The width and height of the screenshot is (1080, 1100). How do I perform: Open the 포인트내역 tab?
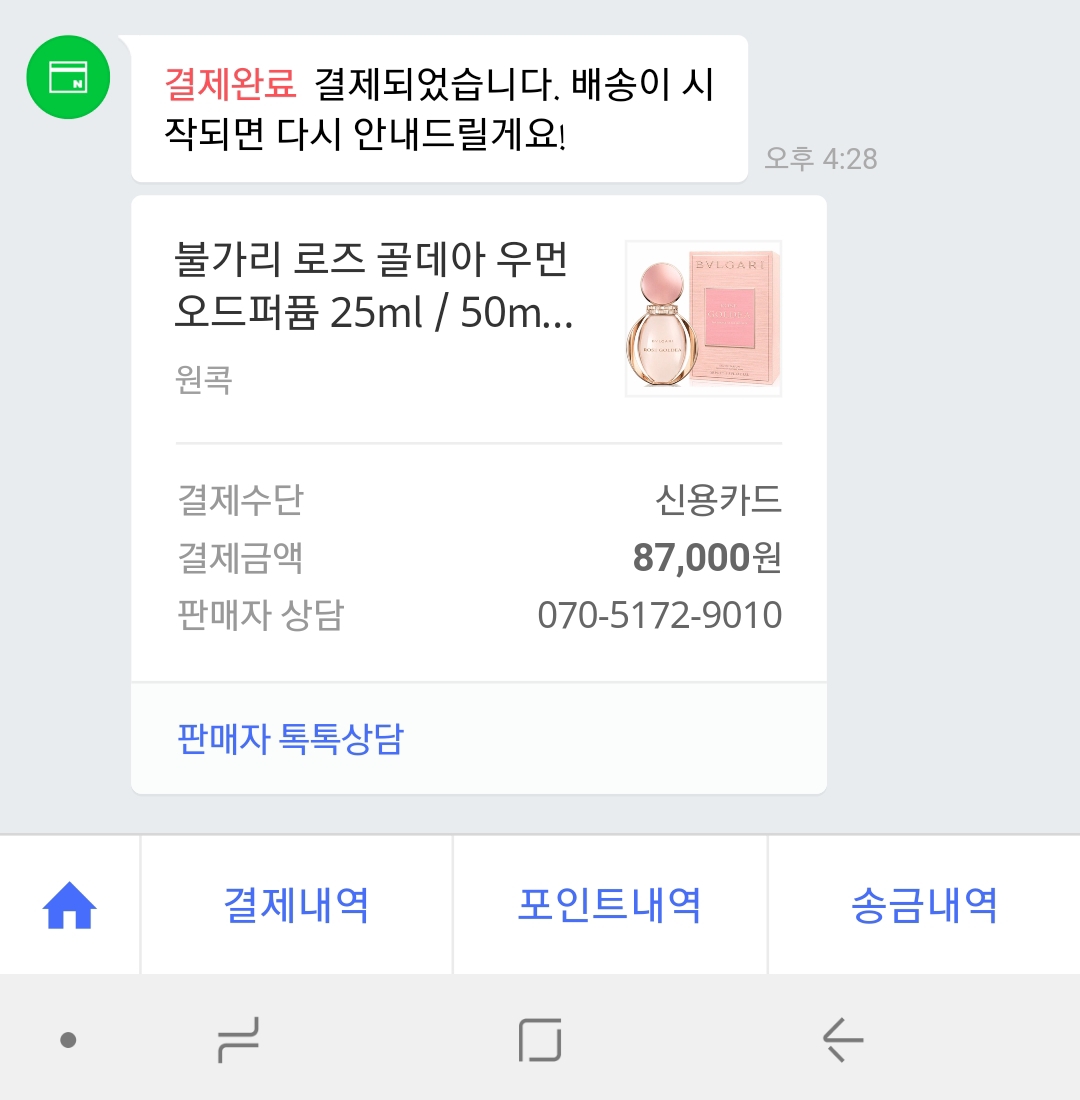[x=609, y=906]
